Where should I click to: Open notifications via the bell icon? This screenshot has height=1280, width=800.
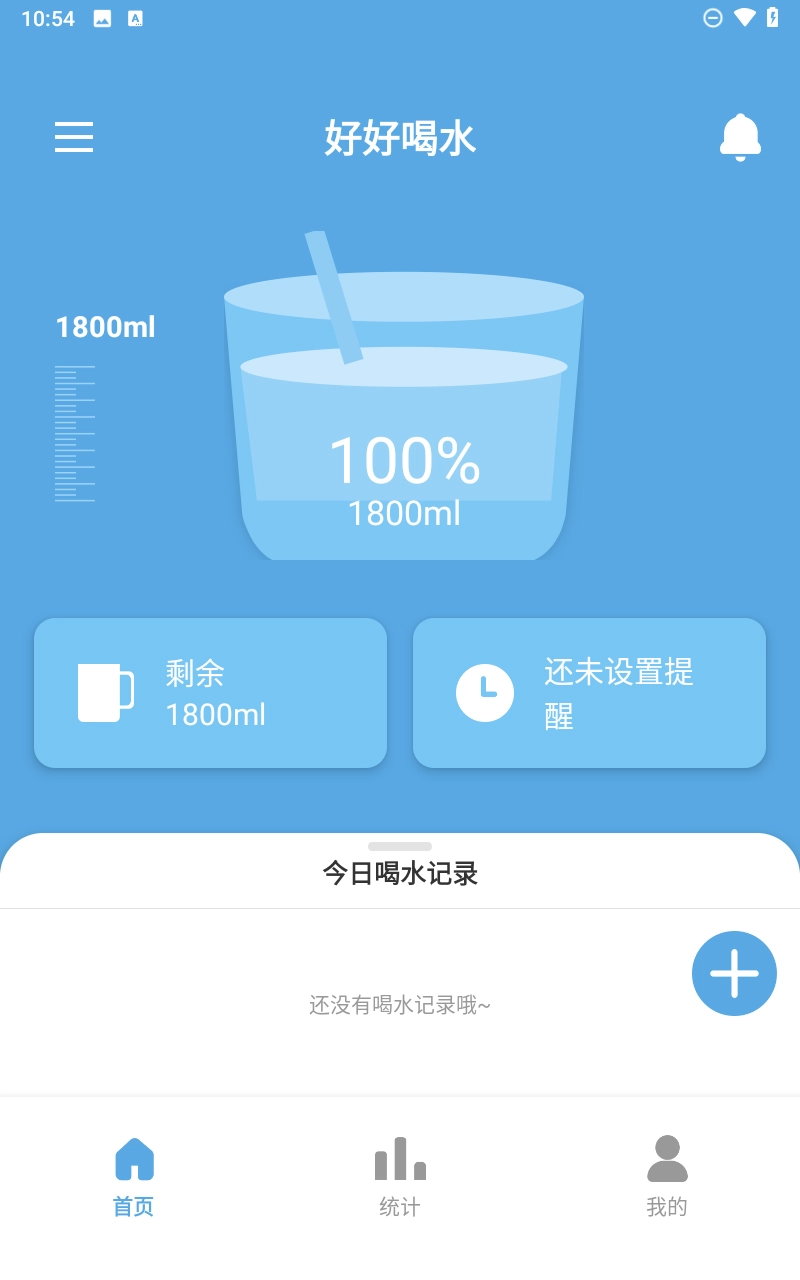[x=740, y=137]
